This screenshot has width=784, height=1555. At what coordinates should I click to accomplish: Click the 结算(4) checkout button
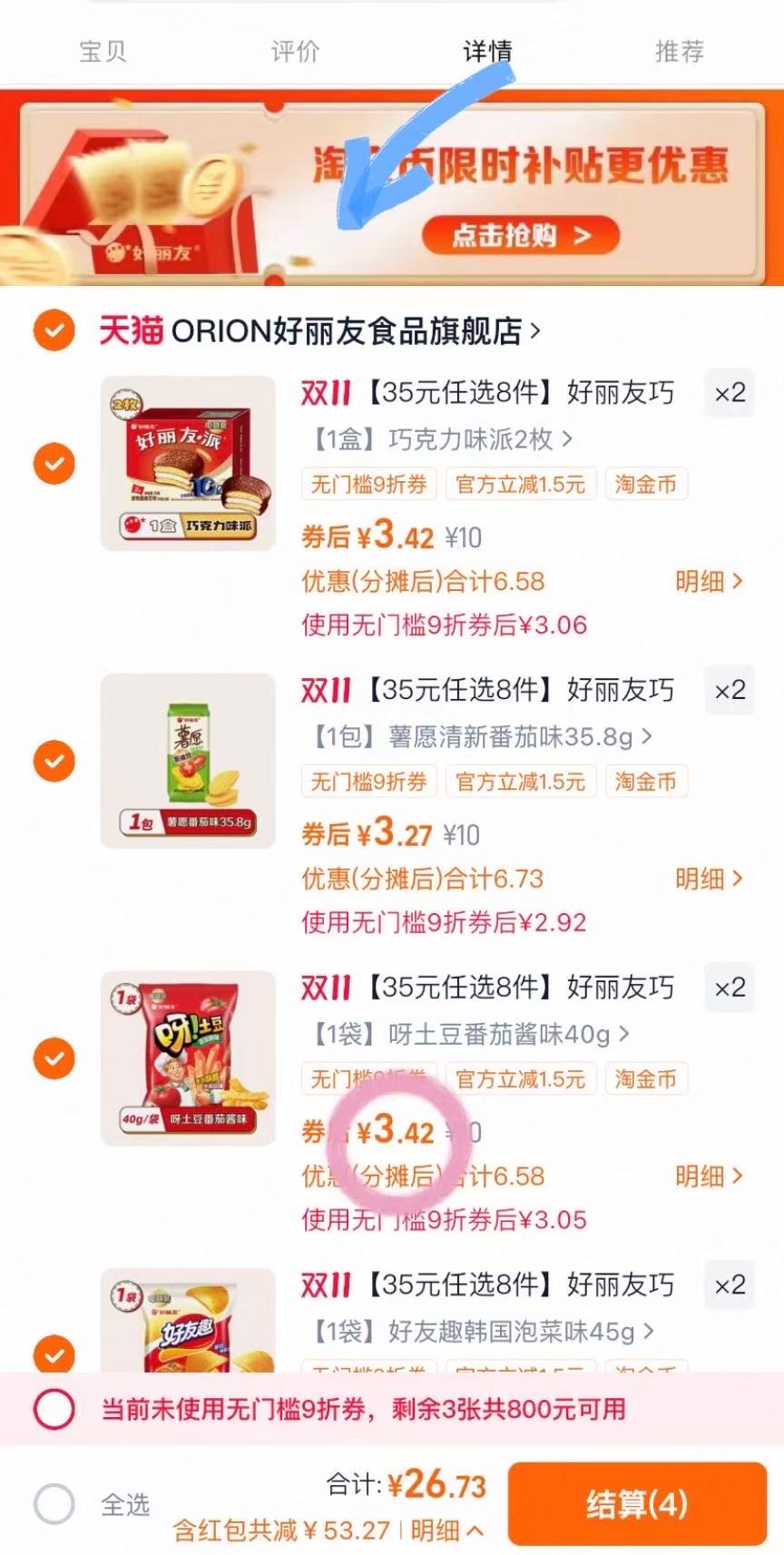638,1504
